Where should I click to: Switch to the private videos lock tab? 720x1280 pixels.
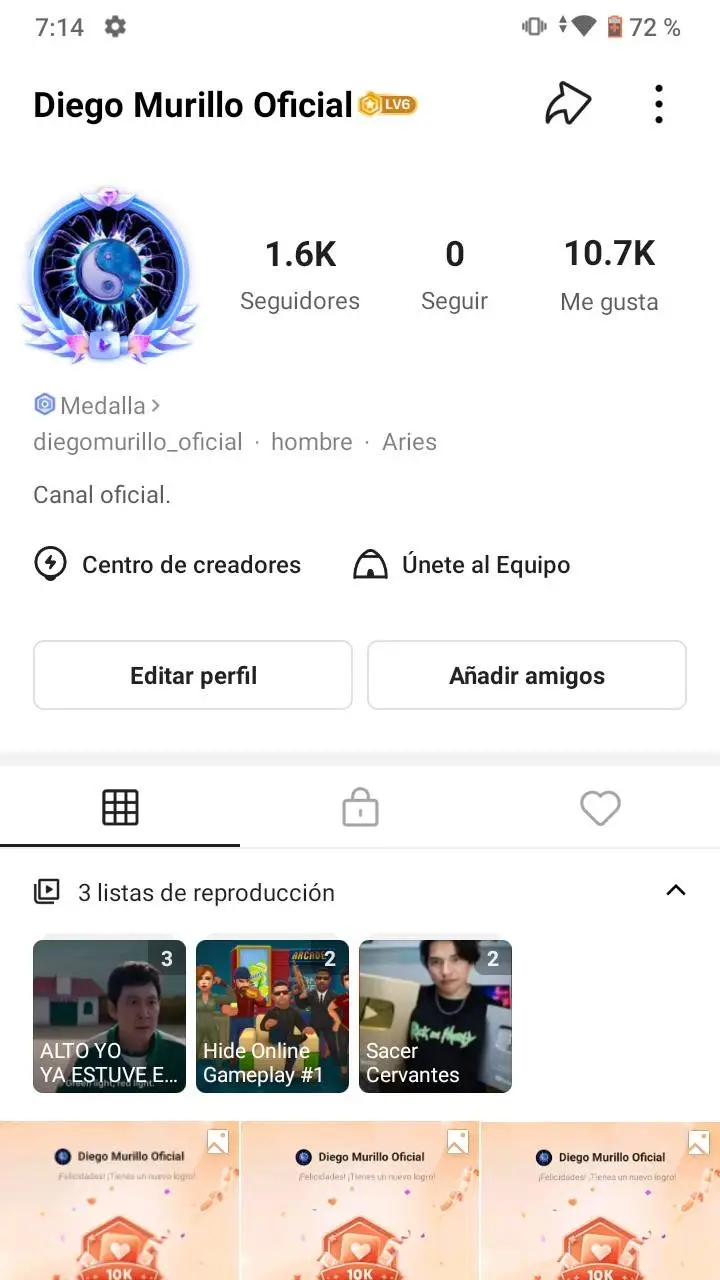point(360,807)
